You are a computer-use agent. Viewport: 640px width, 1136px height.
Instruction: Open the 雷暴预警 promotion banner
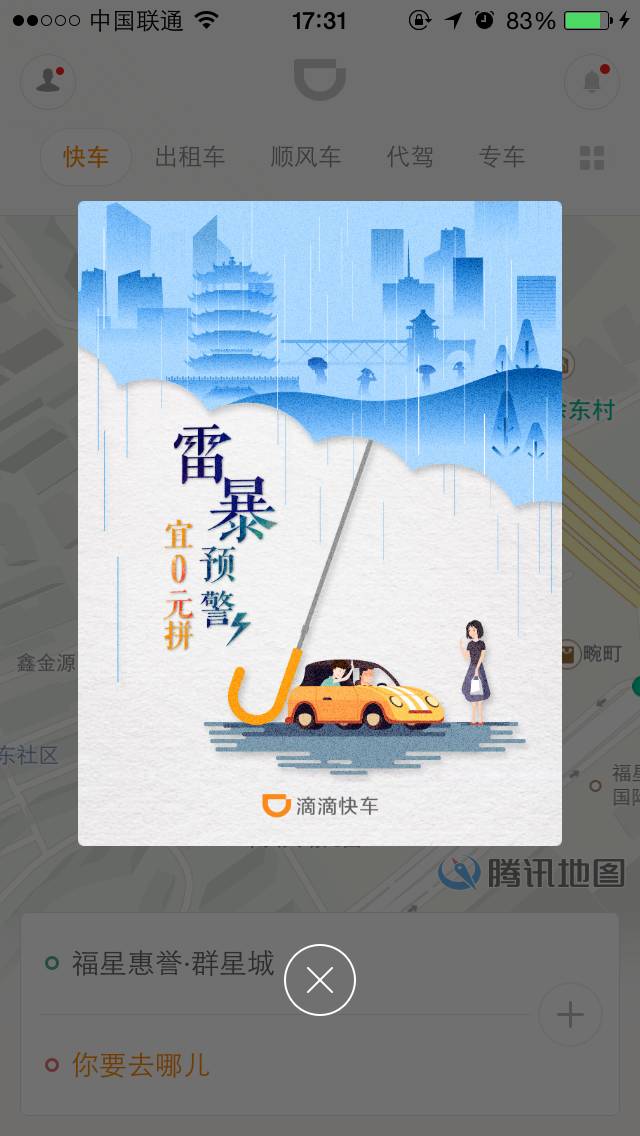pyautogui.click(x=320, y=523)
